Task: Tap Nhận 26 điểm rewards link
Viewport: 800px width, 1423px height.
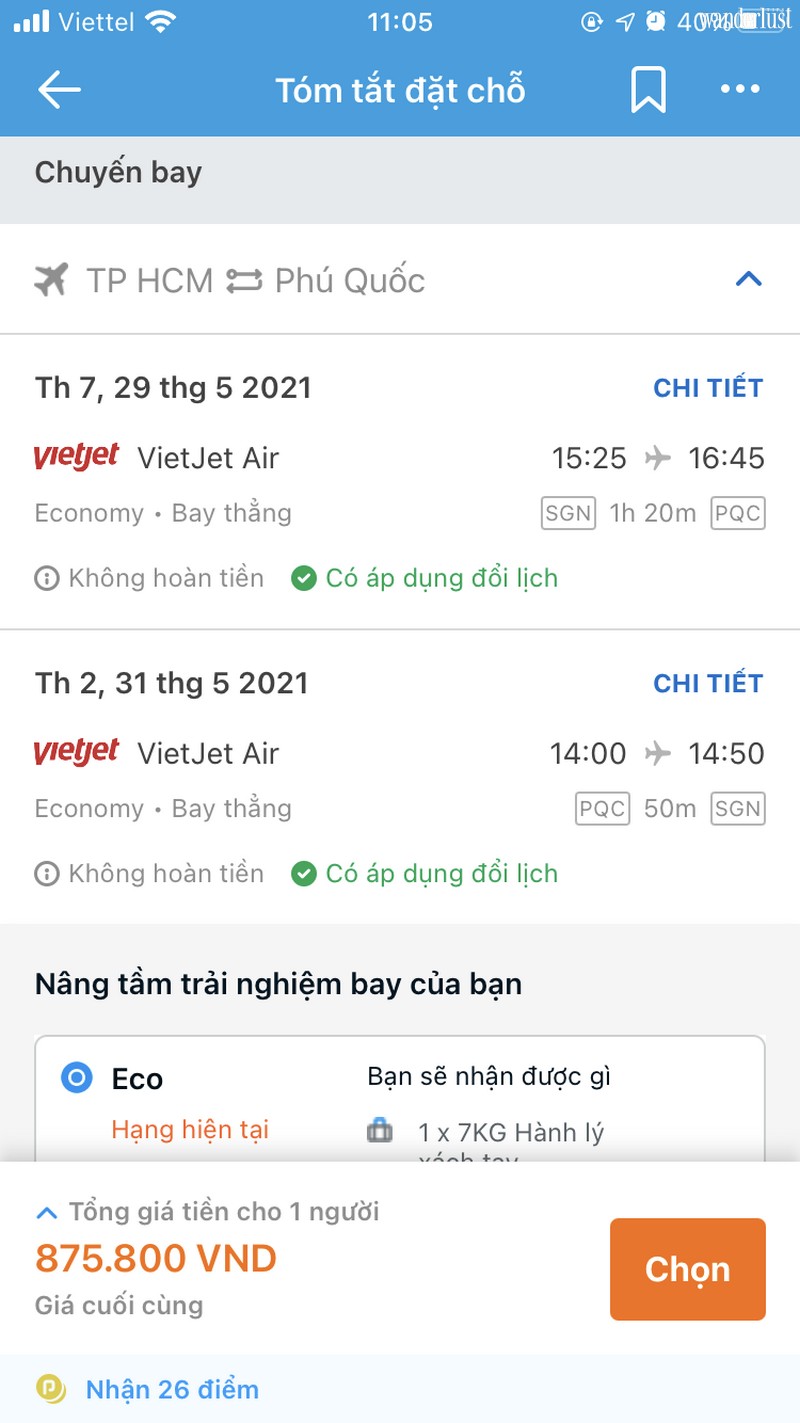Action: pos(172,1389)
